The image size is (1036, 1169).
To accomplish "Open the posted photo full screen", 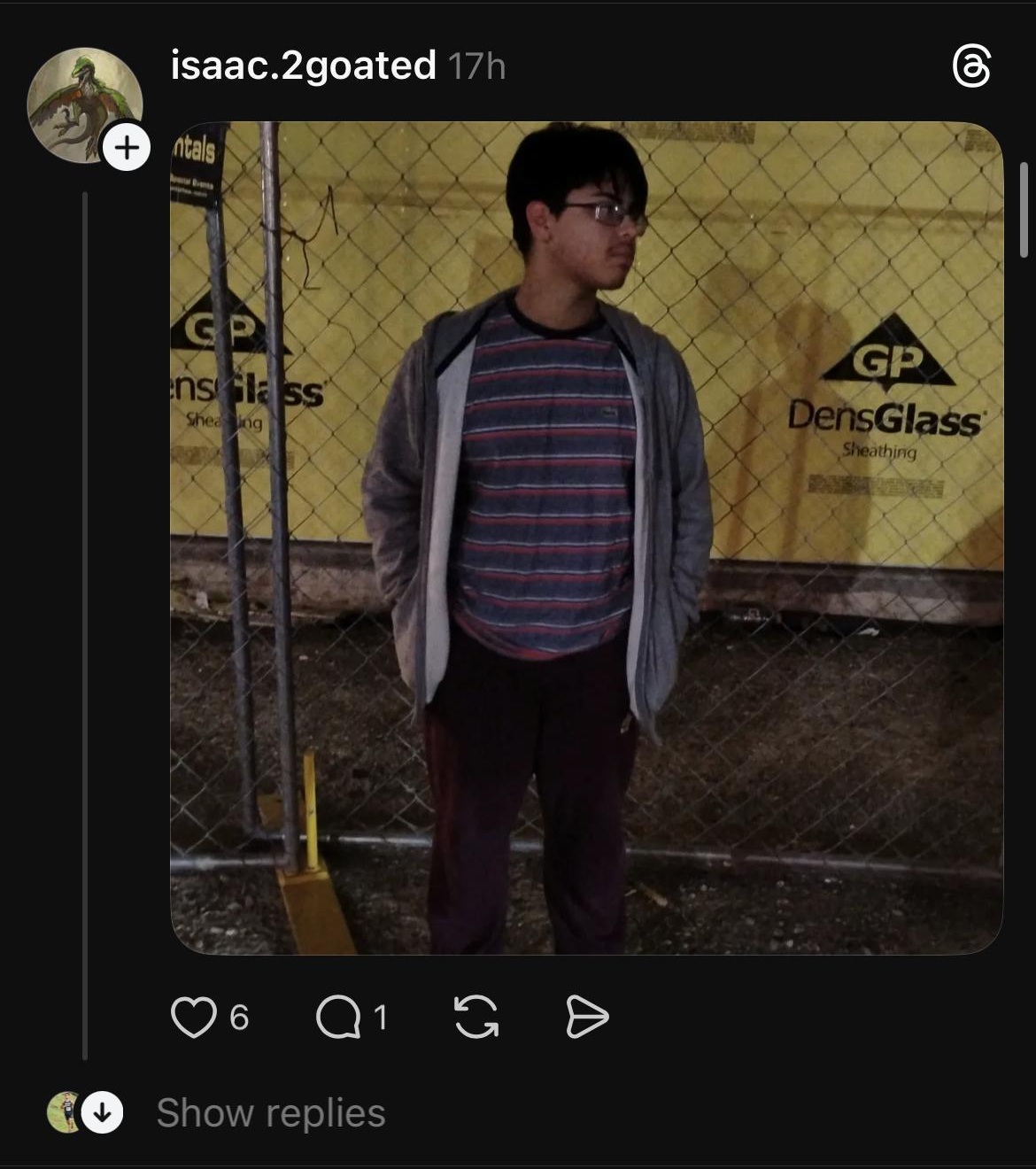I will [586, 538].
